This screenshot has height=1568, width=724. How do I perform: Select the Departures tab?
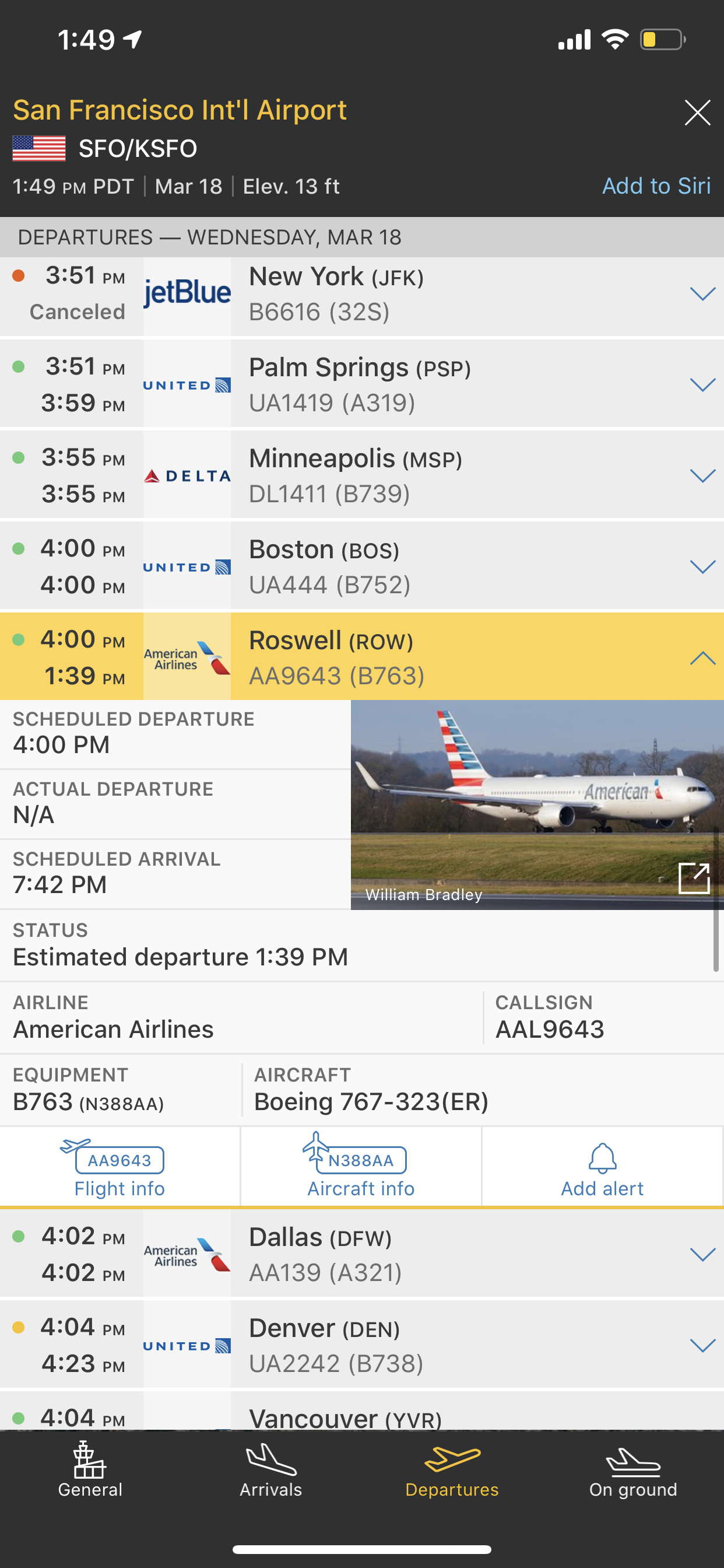pyautogui.click(x=451, y=1472)
